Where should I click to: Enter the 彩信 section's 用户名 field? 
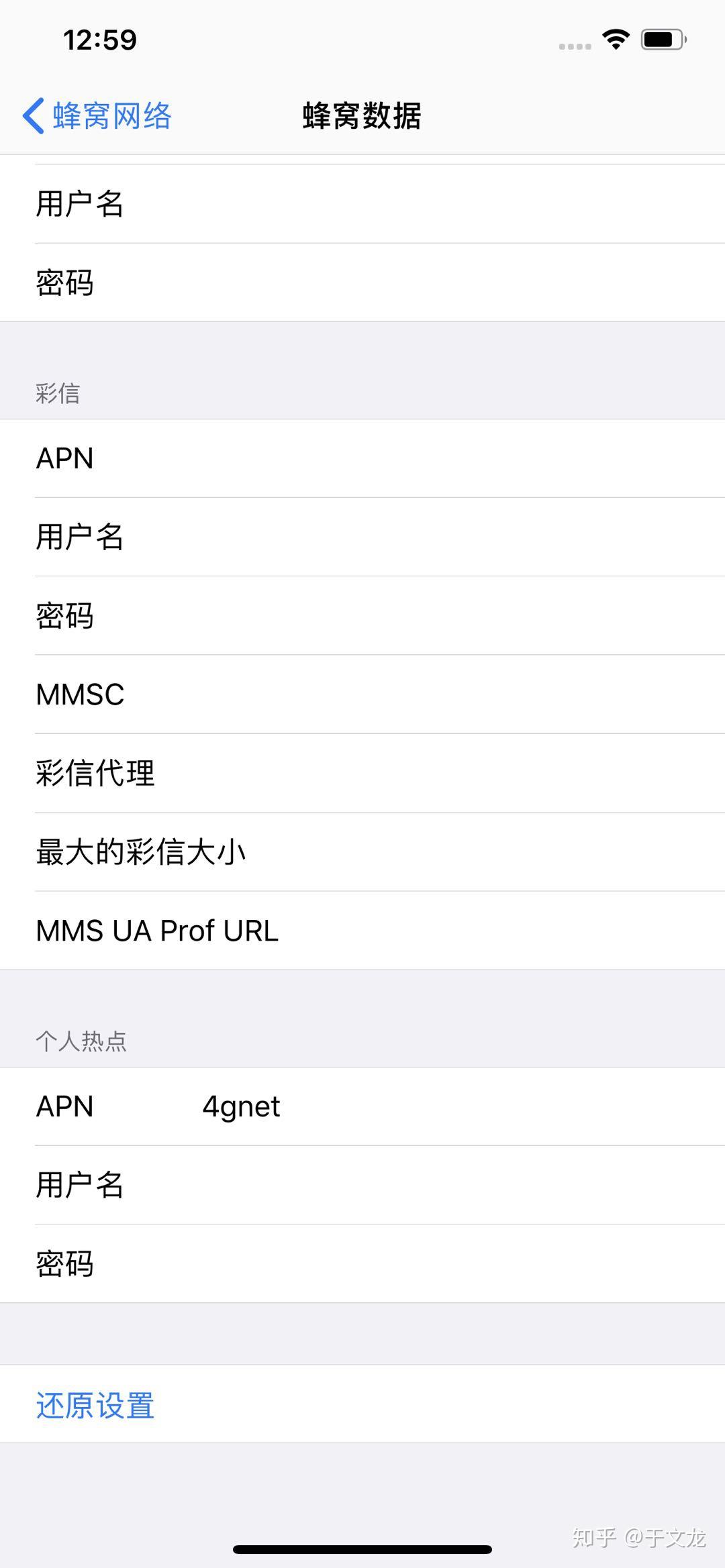click(x=403, y=537)
